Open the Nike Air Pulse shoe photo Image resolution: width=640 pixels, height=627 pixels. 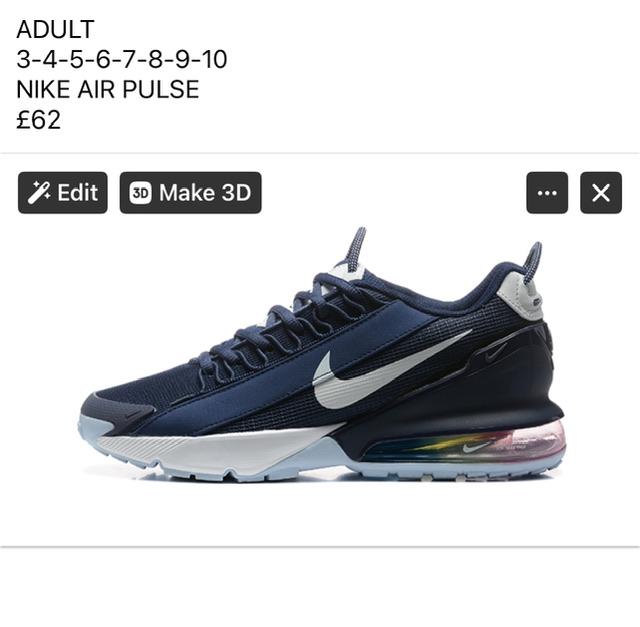pyautogui.click(x=320, y=370)
